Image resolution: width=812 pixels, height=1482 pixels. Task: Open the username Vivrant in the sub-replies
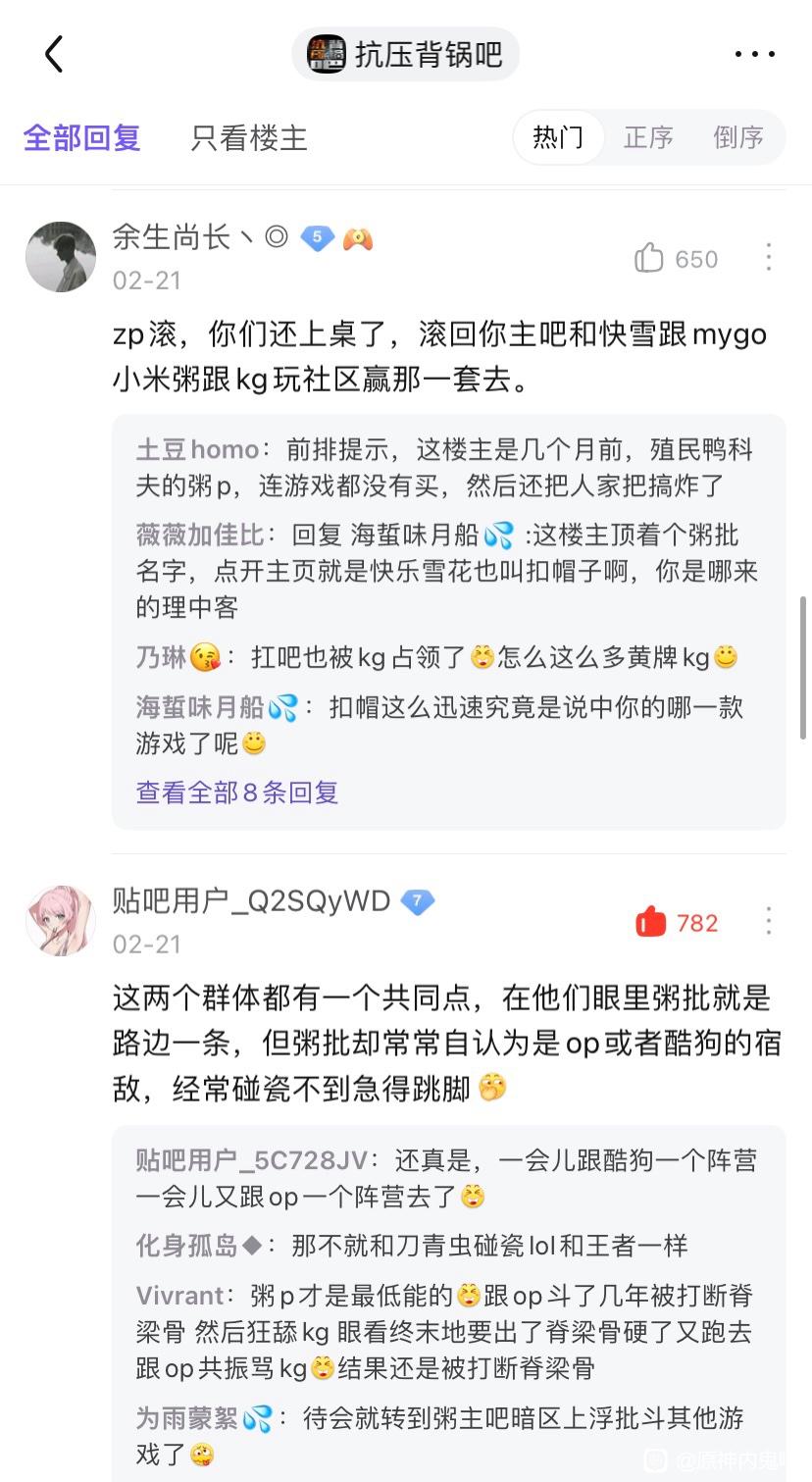(180, 1295)
